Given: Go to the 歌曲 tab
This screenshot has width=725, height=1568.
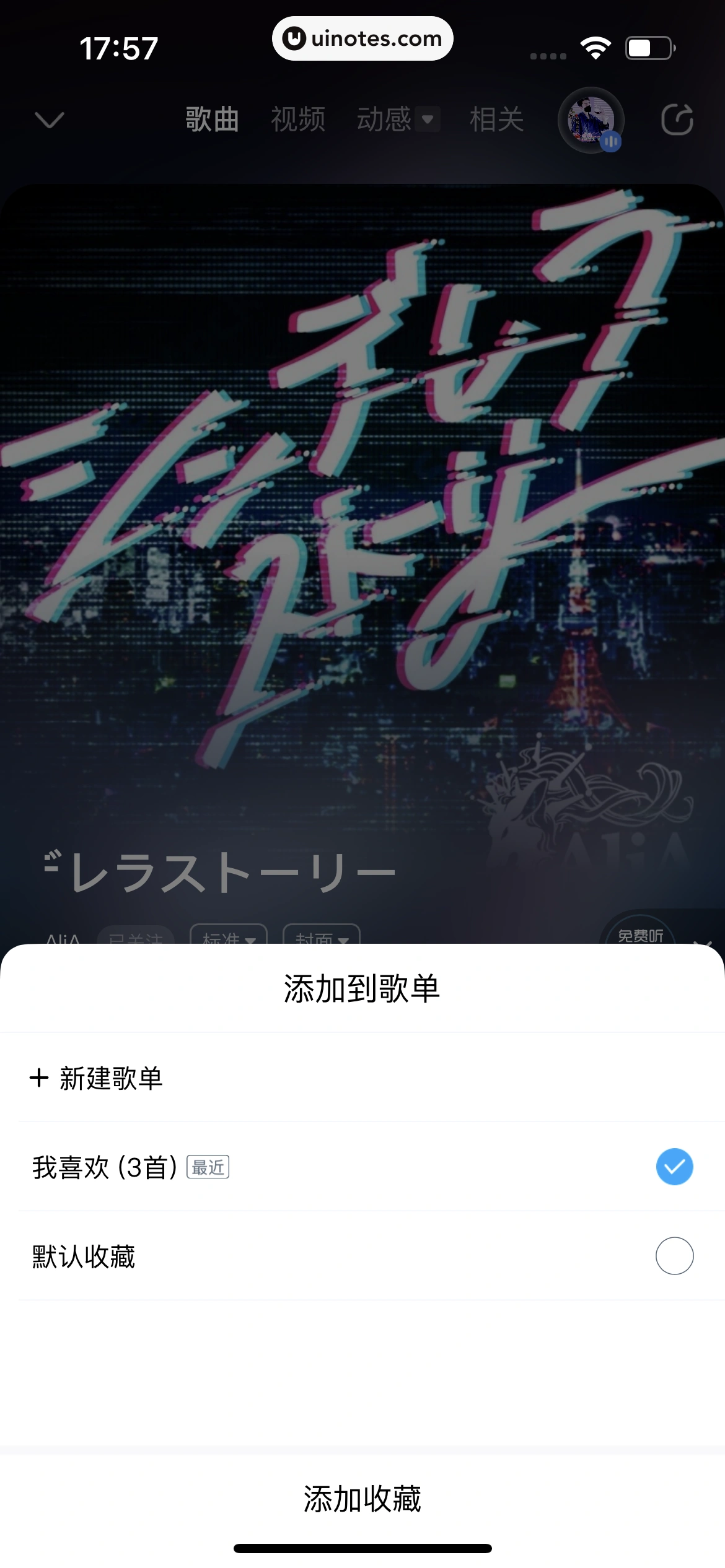Looking at the screenshot, I should click(212, 120).
